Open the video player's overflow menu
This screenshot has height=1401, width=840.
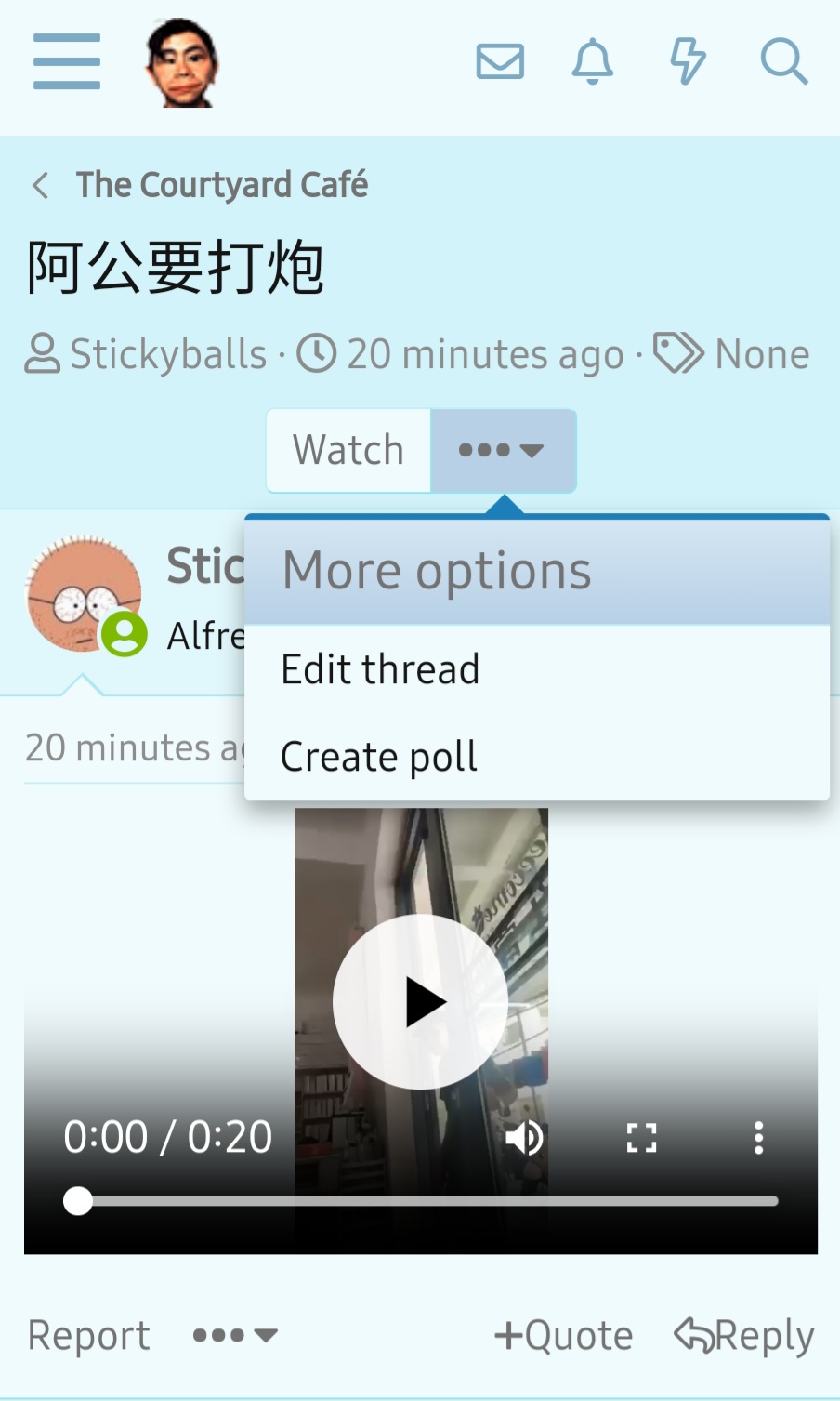click(x=758, y=1137)
